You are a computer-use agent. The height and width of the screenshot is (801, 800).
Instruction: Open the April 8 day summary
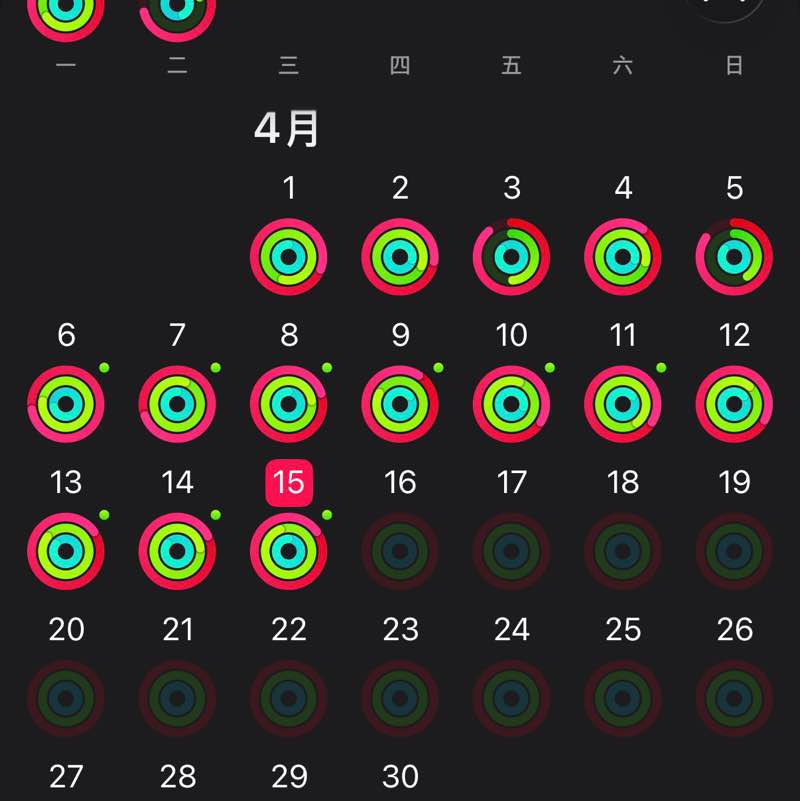(289, 404)
